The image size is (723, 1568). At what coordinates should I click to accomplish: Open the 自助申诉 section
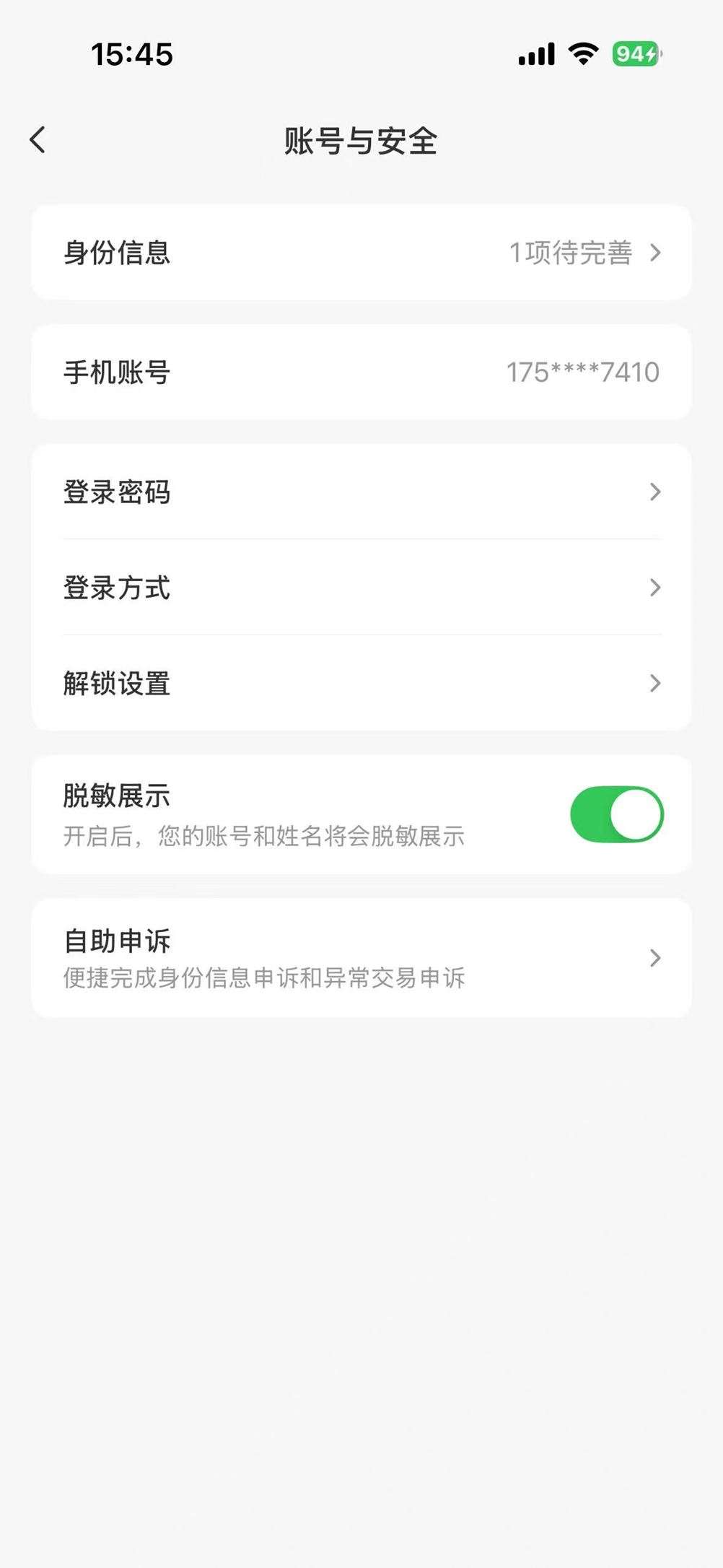[361, 958]
